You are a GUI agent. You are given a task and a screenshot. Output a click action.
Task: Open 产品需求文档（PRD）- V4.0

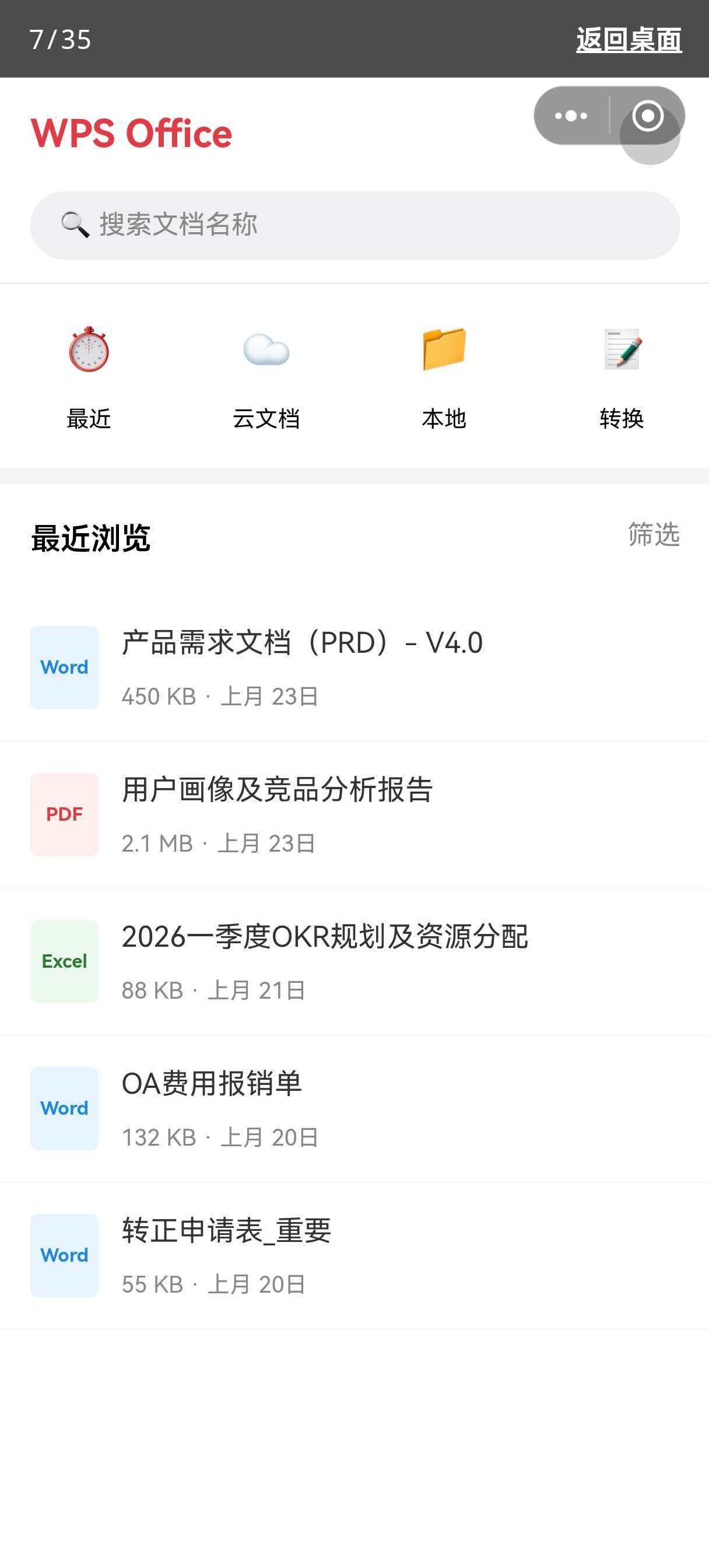pyautogui.click(x=354, y=668)
